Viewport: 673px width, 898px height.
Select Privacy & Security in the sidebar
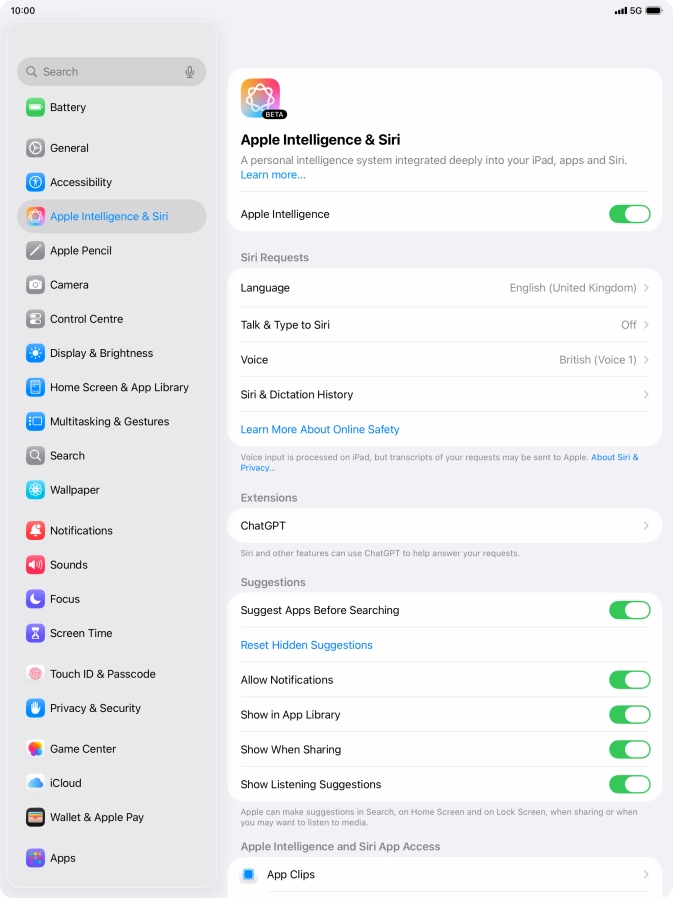95,708
